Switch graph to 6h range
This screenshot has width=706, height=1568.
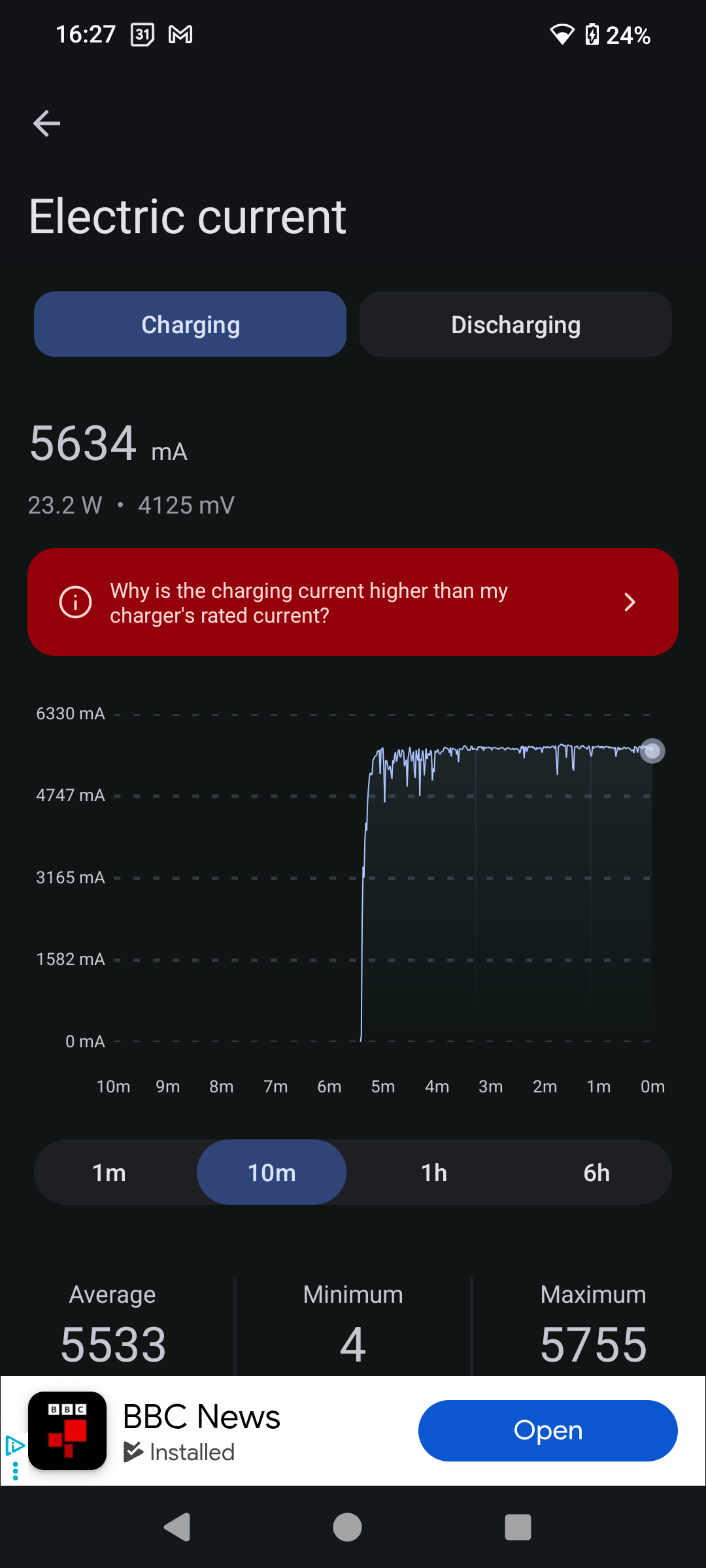[596, 1173]
